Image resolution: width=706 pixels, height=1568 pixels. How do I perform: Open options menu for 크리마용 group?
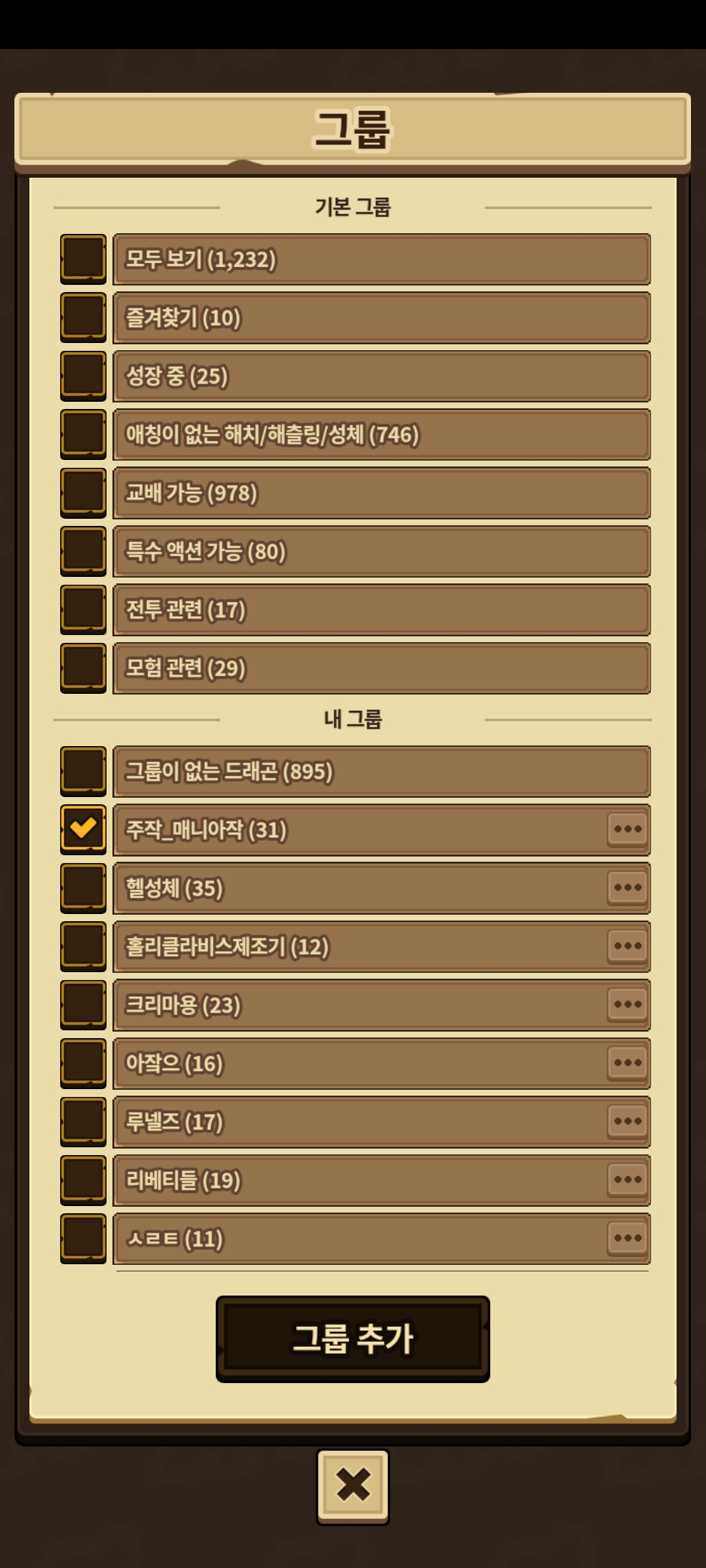click(628, 1005)
